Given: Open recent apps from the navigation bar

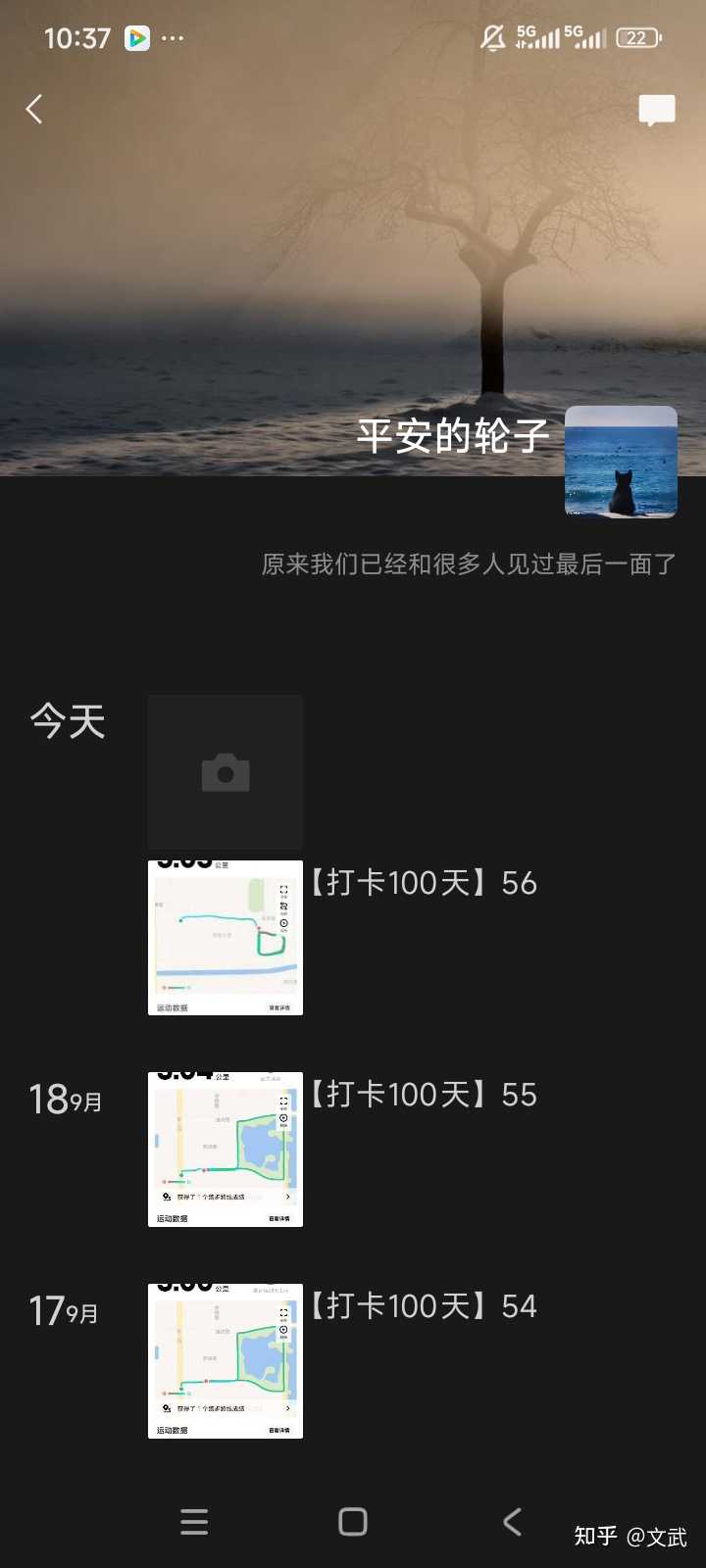Looking at the screenshot, I should (x=194, y=1522).
